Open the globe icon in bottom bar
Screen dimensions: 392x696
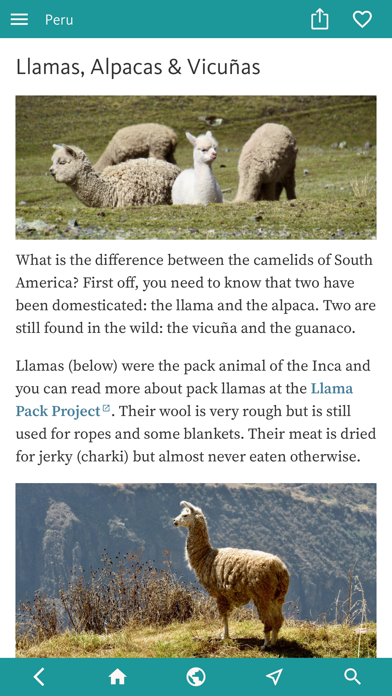point(196,677)
